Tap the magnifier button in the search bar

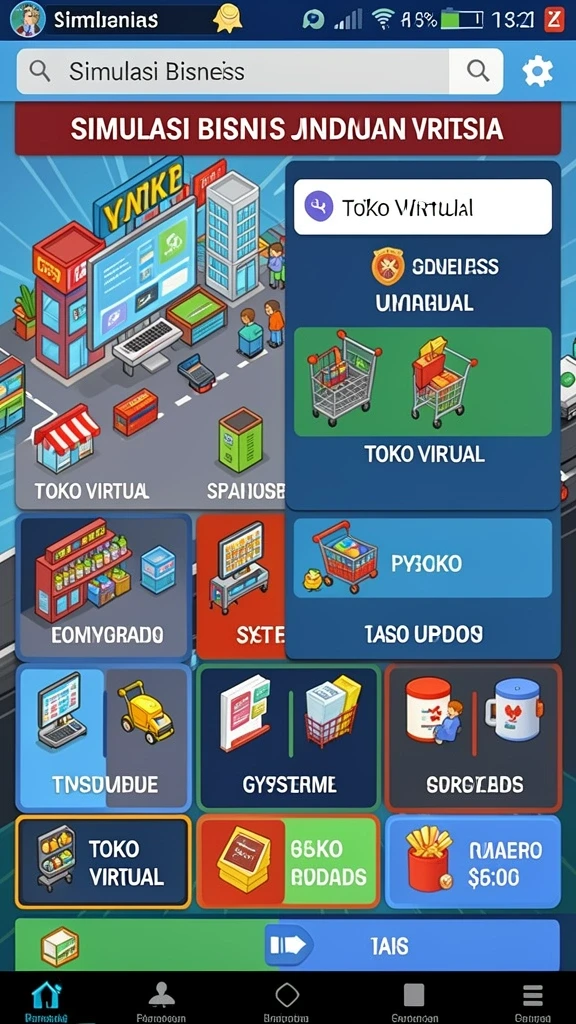point(478,71)
